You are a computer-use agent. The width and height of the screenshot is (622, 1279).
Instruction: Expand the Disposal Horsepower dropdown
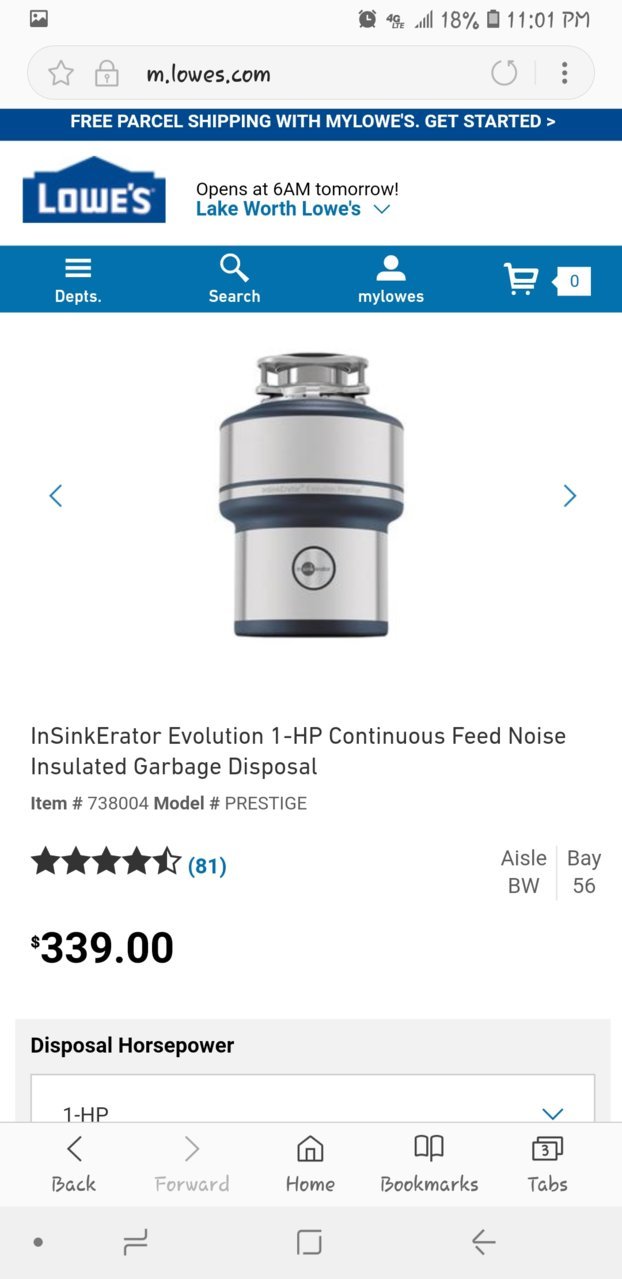click(x=312, y=1106)
